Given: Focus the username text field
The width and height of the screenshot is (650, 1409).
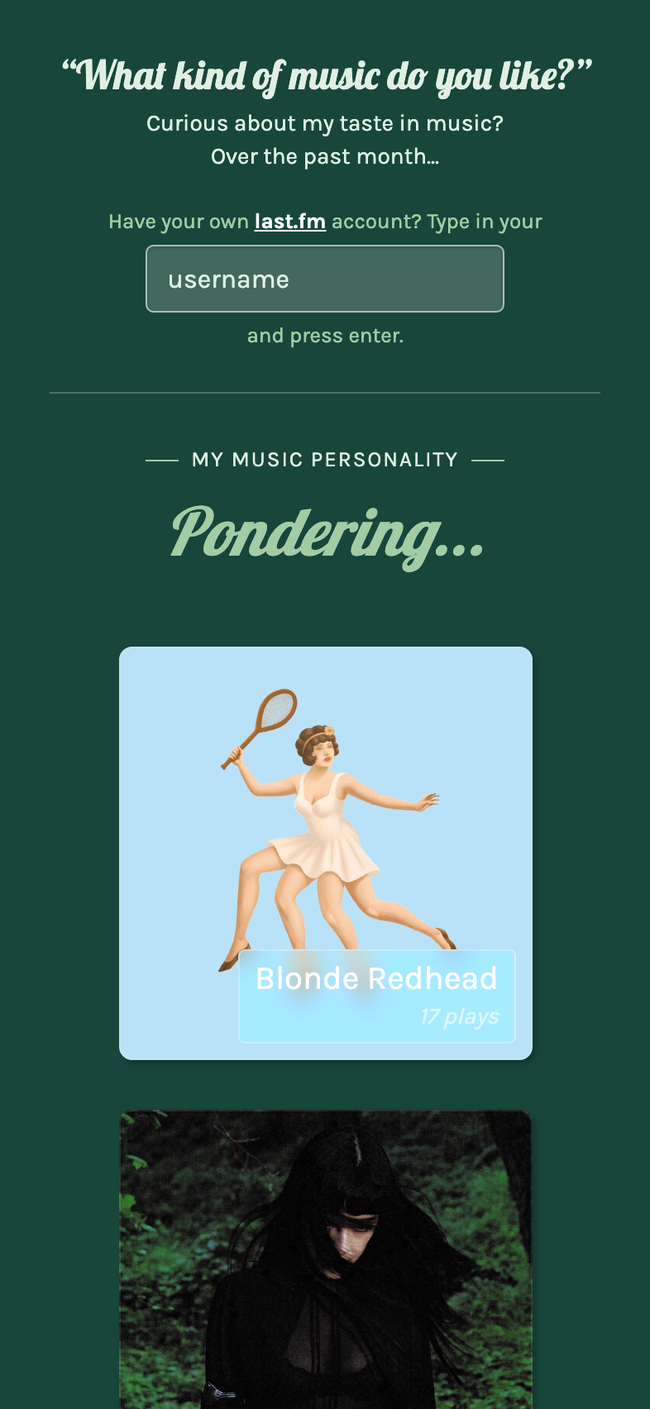Looking at the screenshot, I should tap(325, 279).
